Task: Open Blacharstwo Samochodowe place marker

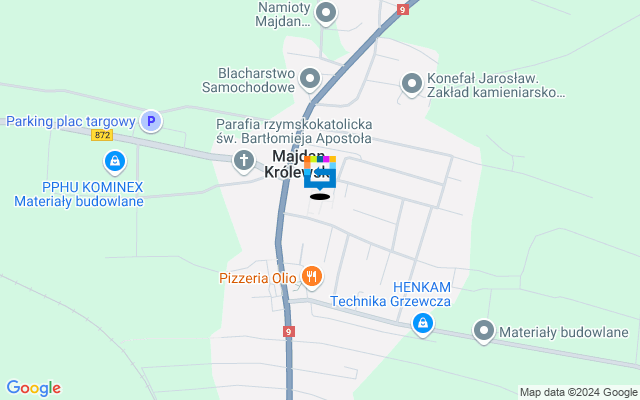Action: 310,78
